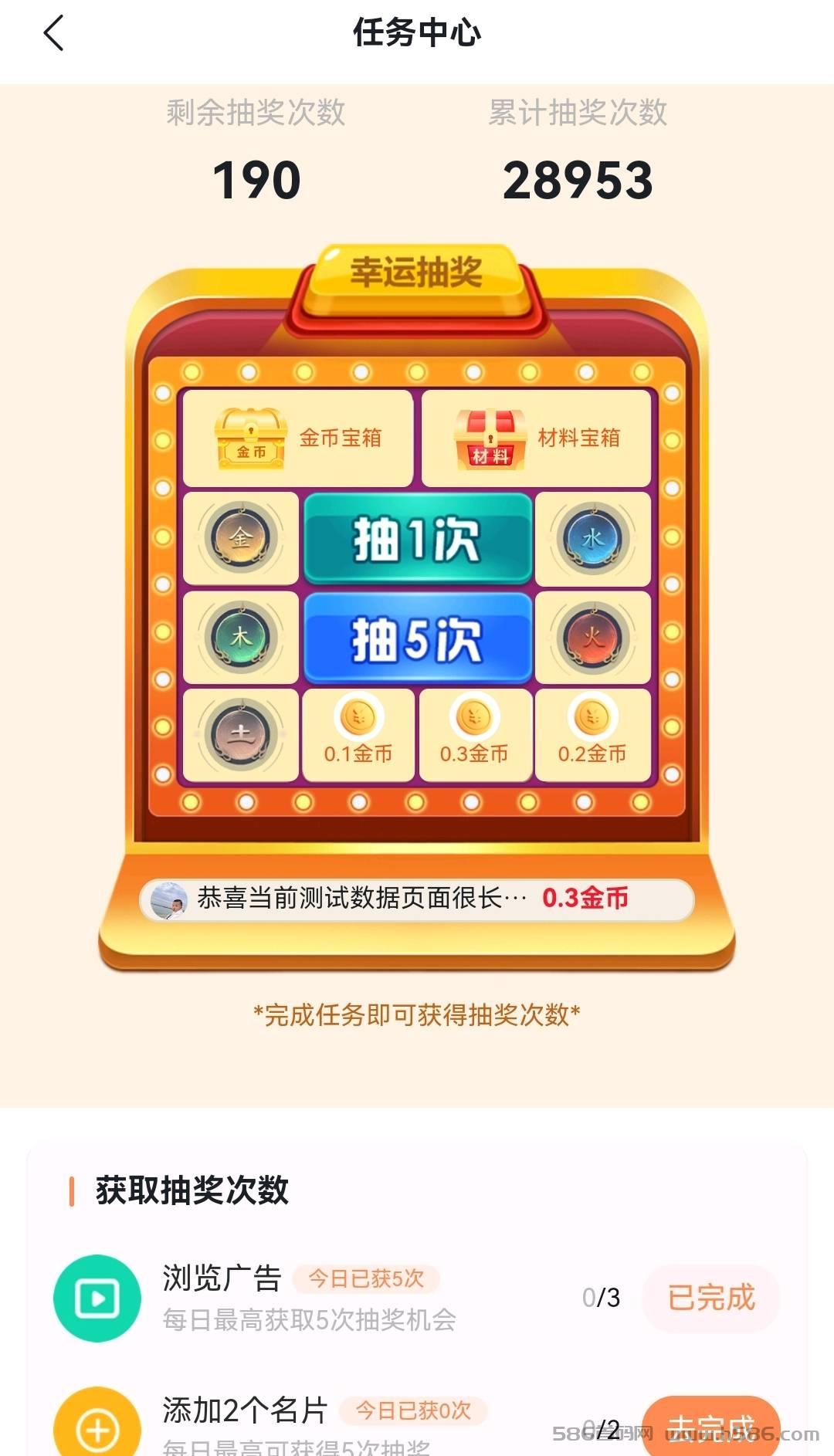Go back from the 任务中心 page

[x=53, y=33]
